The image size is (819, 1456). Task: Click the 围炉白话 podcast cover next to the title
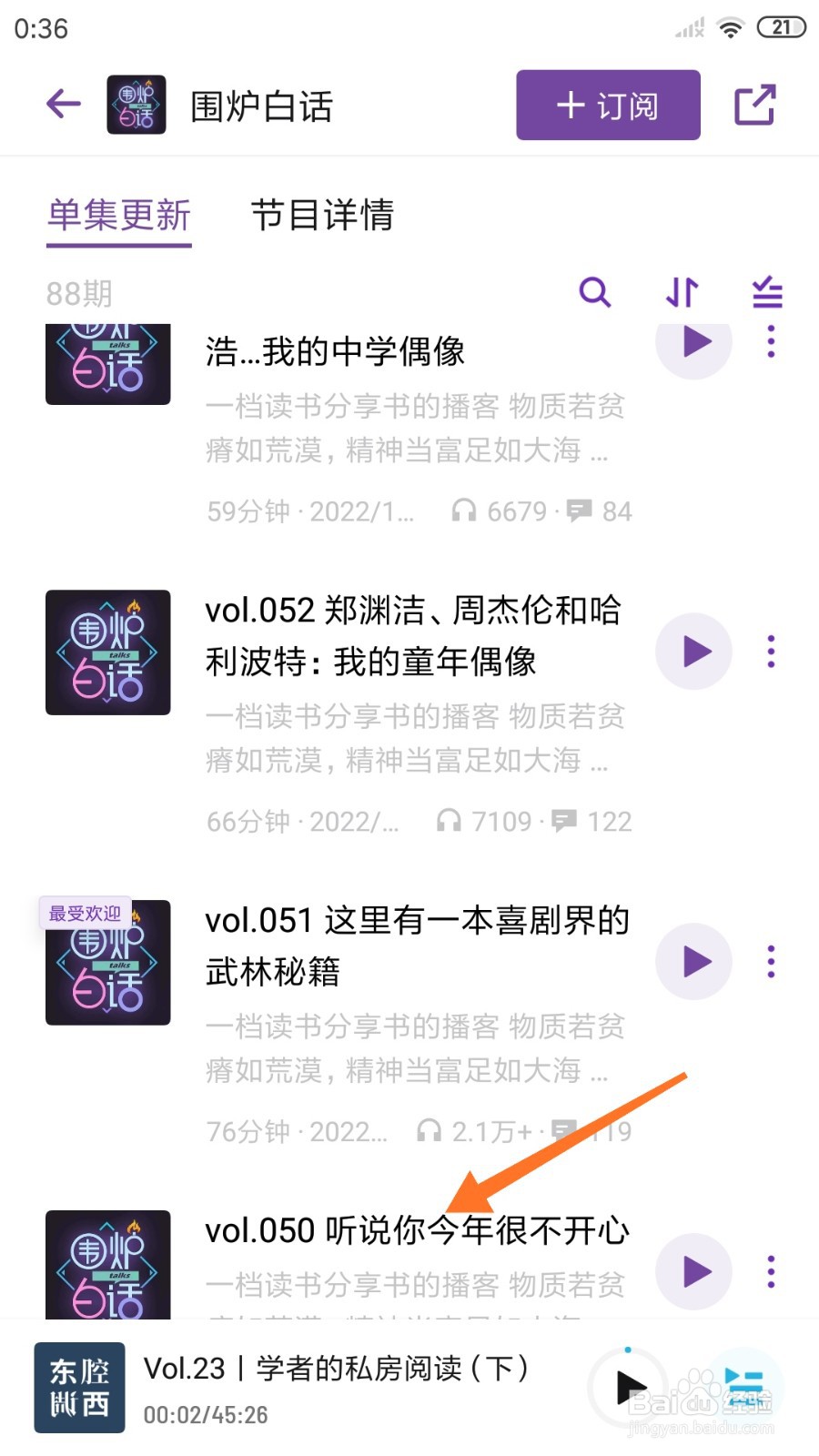click(136, 103)
